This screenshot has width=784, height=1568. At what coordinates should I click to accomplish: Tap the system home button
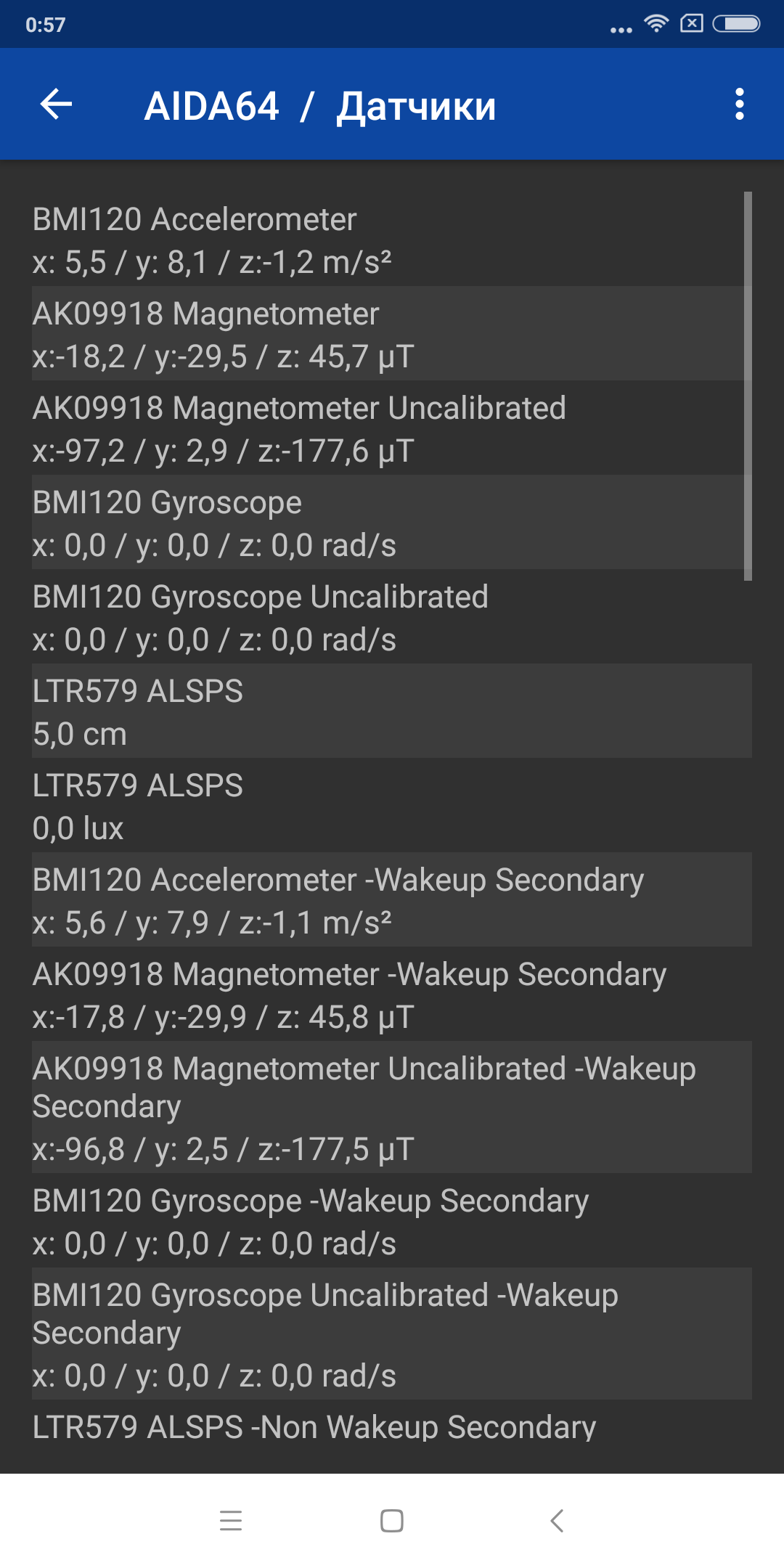click(x=392, y=1520)
